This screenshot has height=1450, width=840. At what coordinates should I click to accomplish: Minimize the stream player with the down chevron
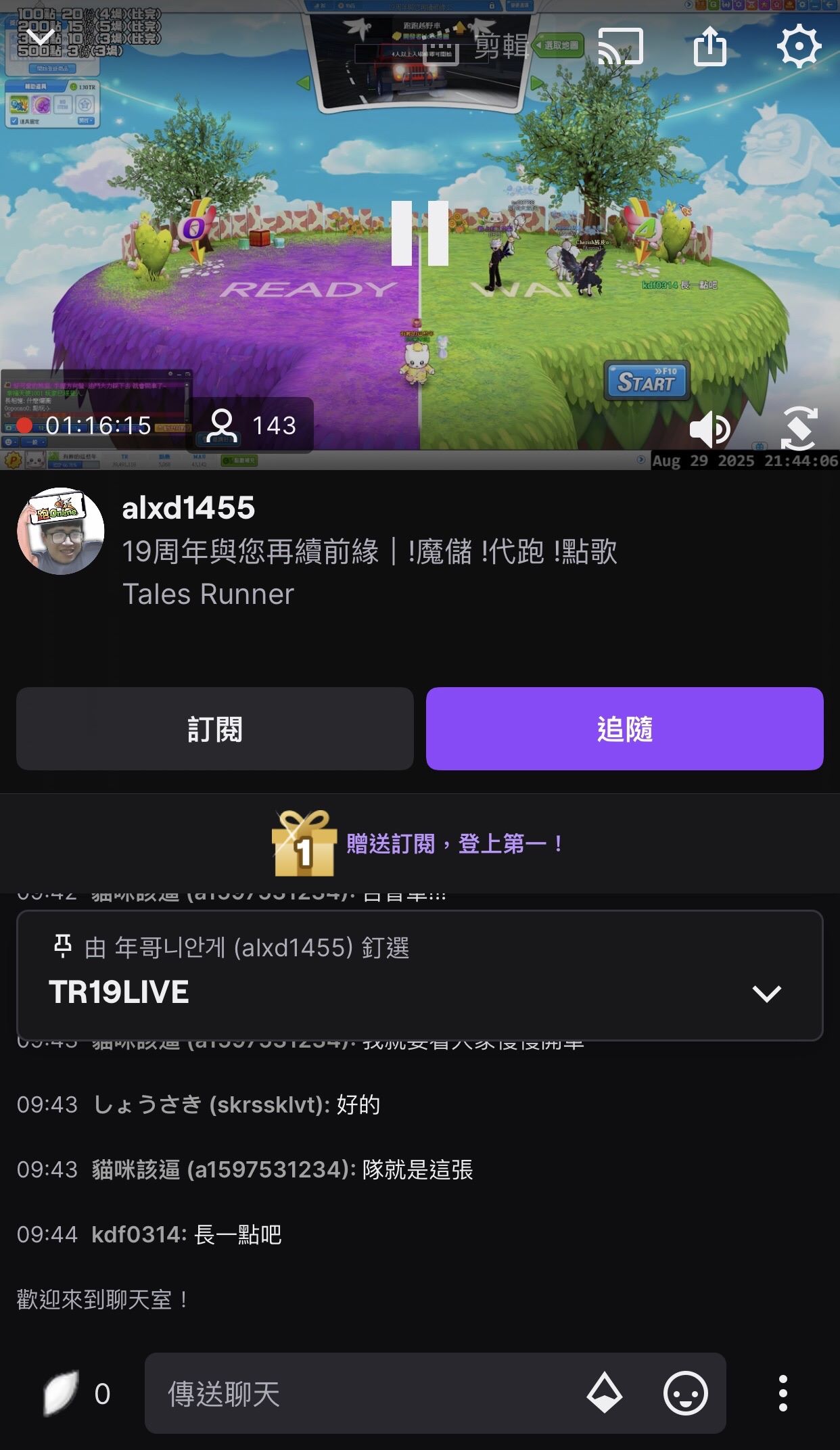(x=41, y=38)
